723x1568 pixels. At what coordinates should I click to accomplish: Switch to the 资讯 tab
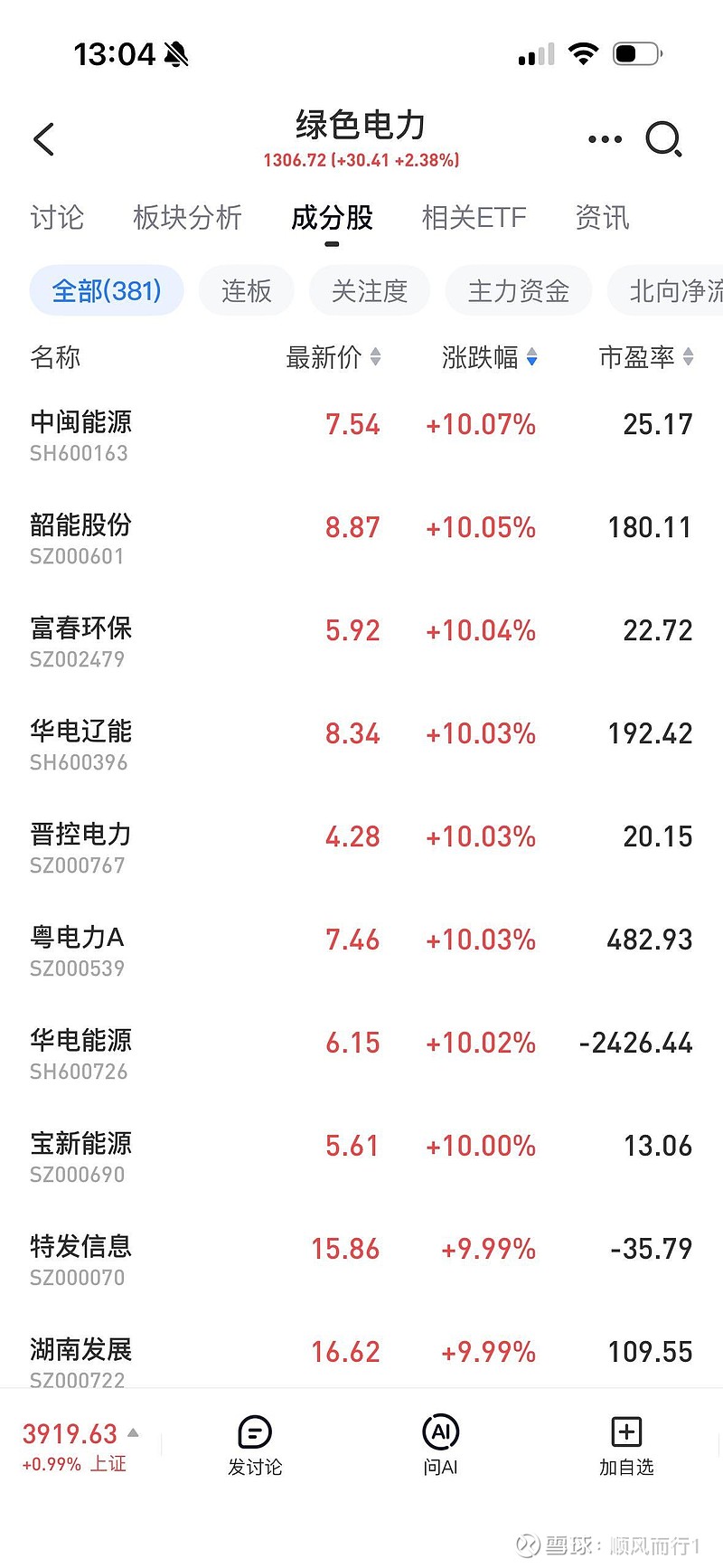click(x=602, y=218)
